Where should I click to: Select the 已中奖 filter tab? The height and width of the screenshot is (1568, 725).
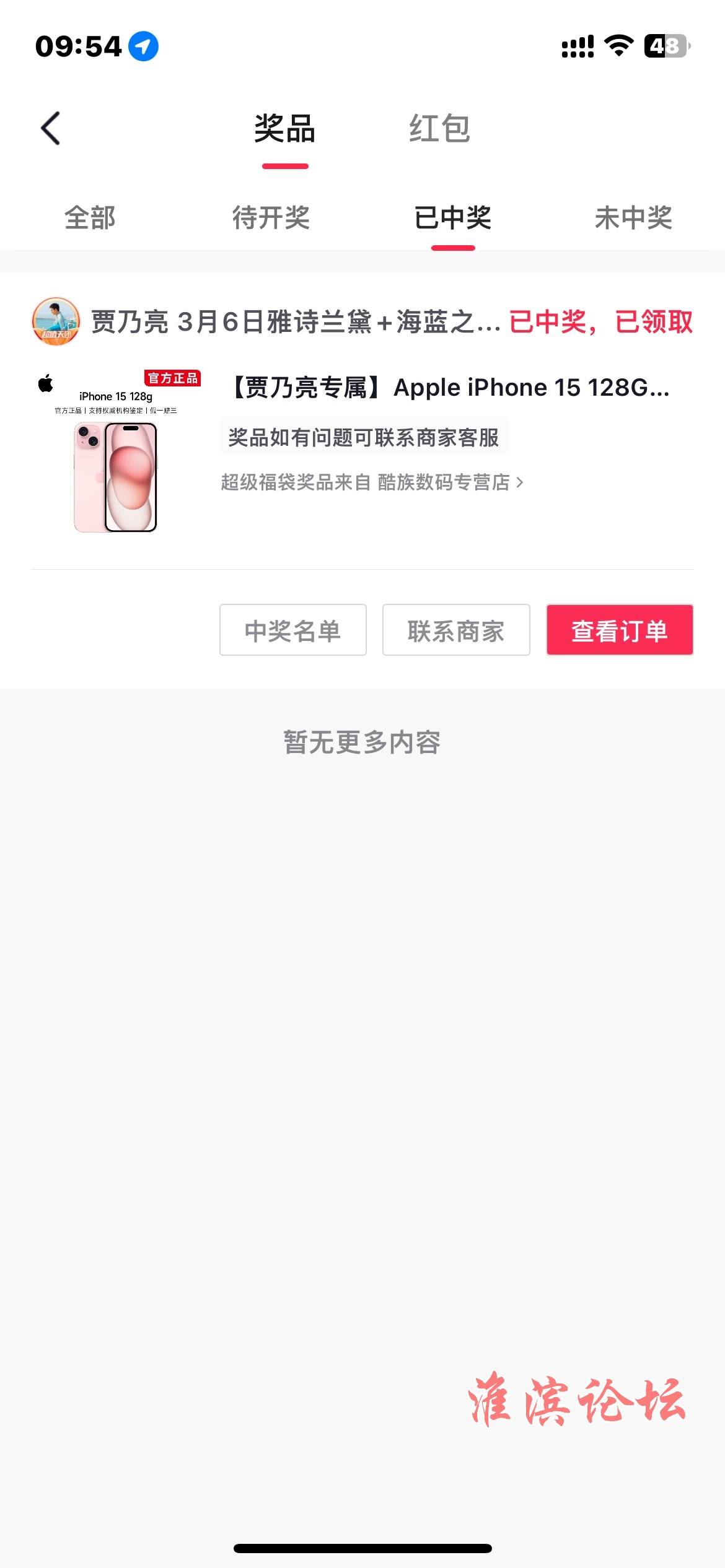[x=453, y=218]
